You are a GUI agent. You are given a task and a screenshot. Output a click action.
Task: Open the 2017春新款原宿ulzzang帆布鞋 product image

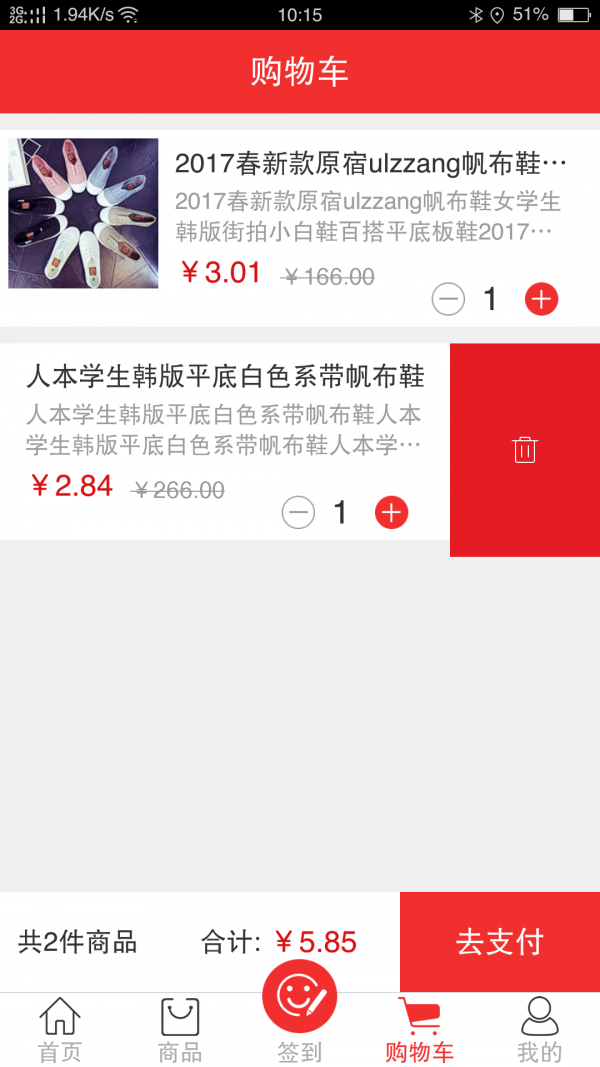pyautogui.click(x=83, y=213)
